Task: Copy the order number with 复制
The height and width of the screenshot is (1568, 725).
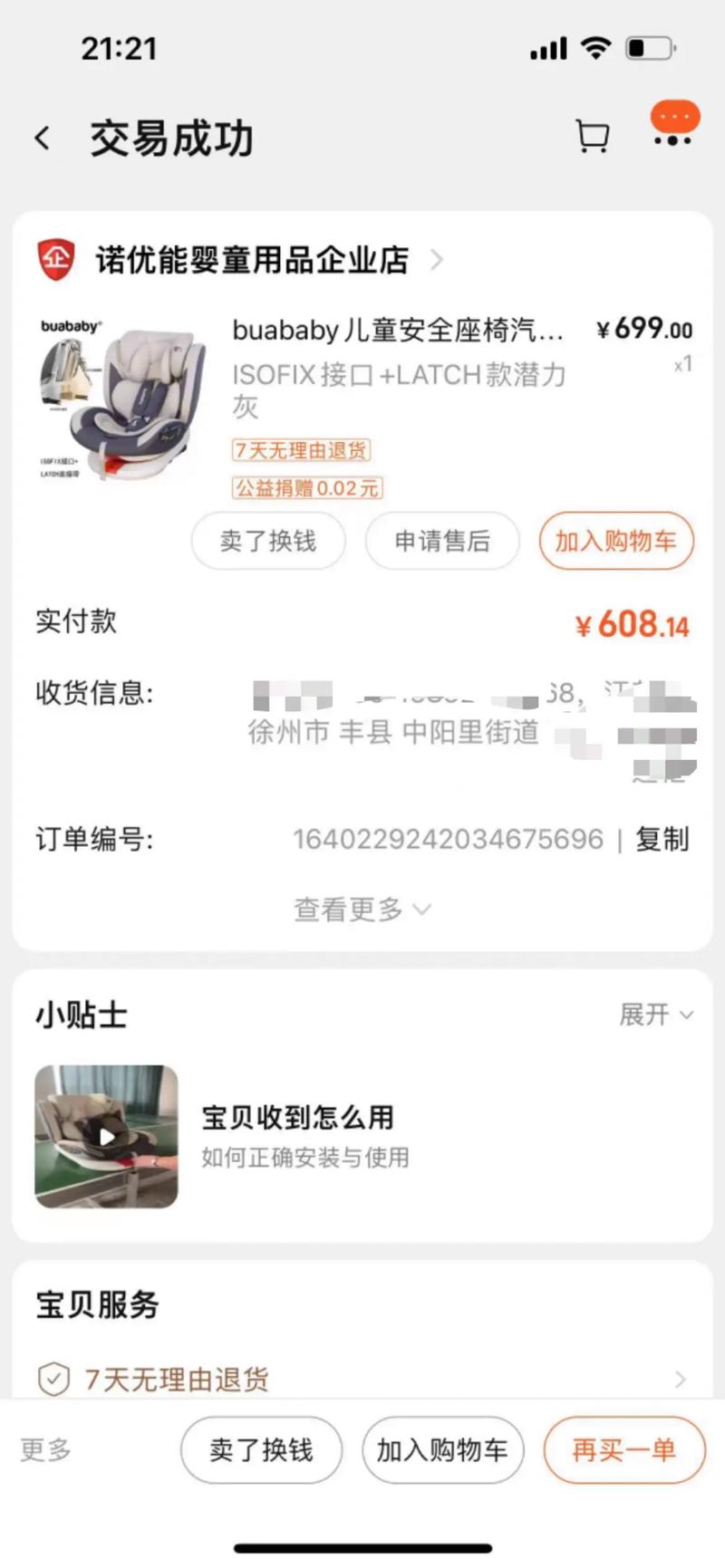Action: (x=662, y=840)
